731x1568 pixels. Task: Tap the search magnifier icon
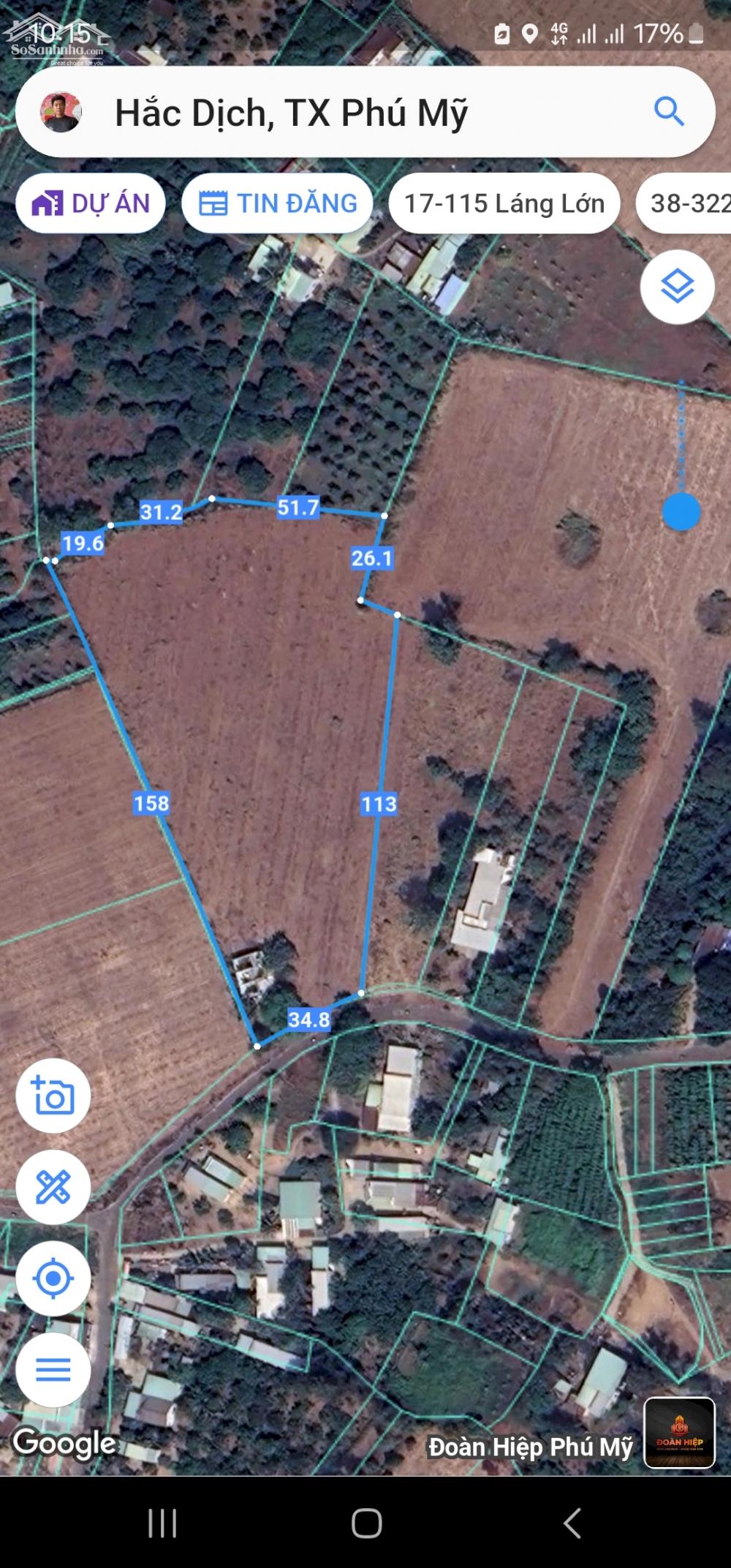[x=669, y=112]
